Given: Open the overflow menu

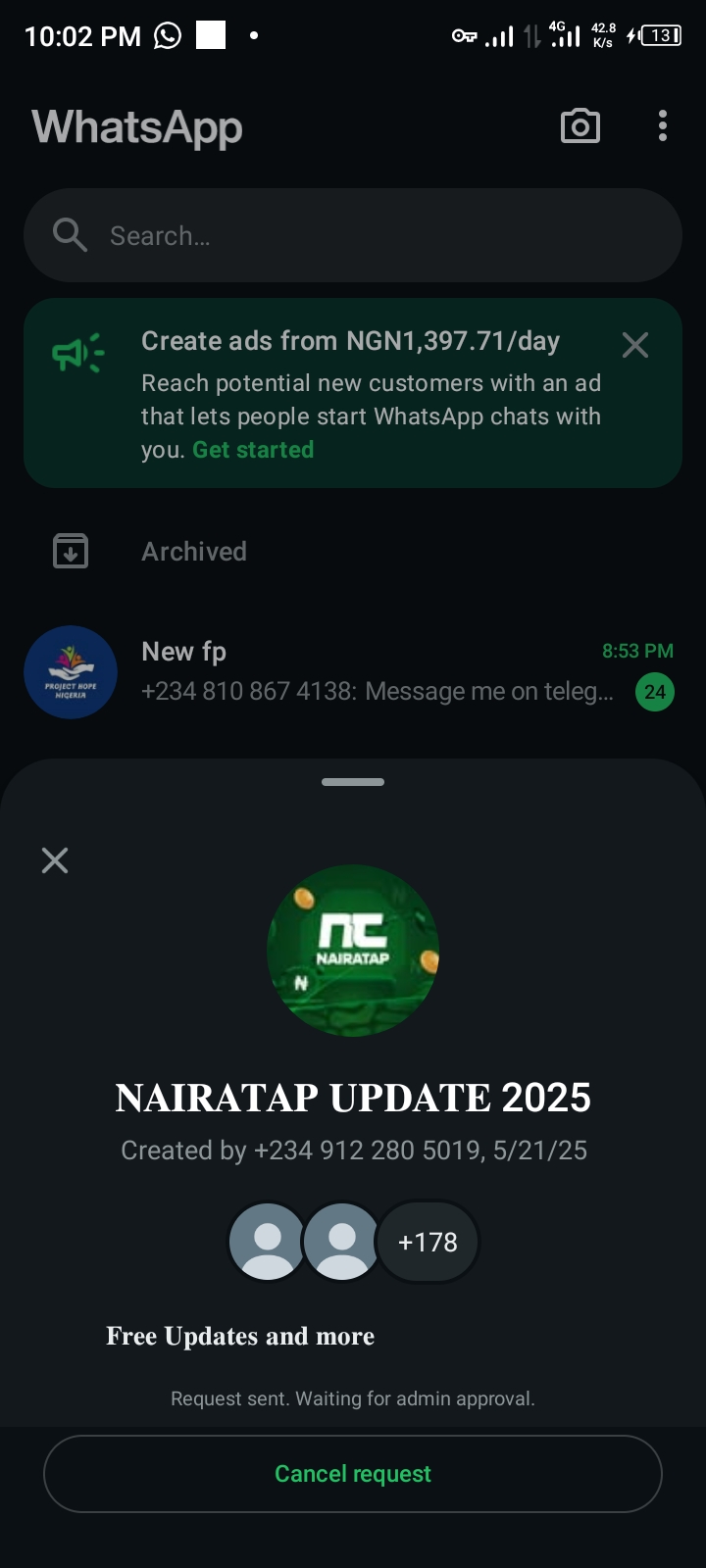Looking at the screenshot, I should coord(663,126).
